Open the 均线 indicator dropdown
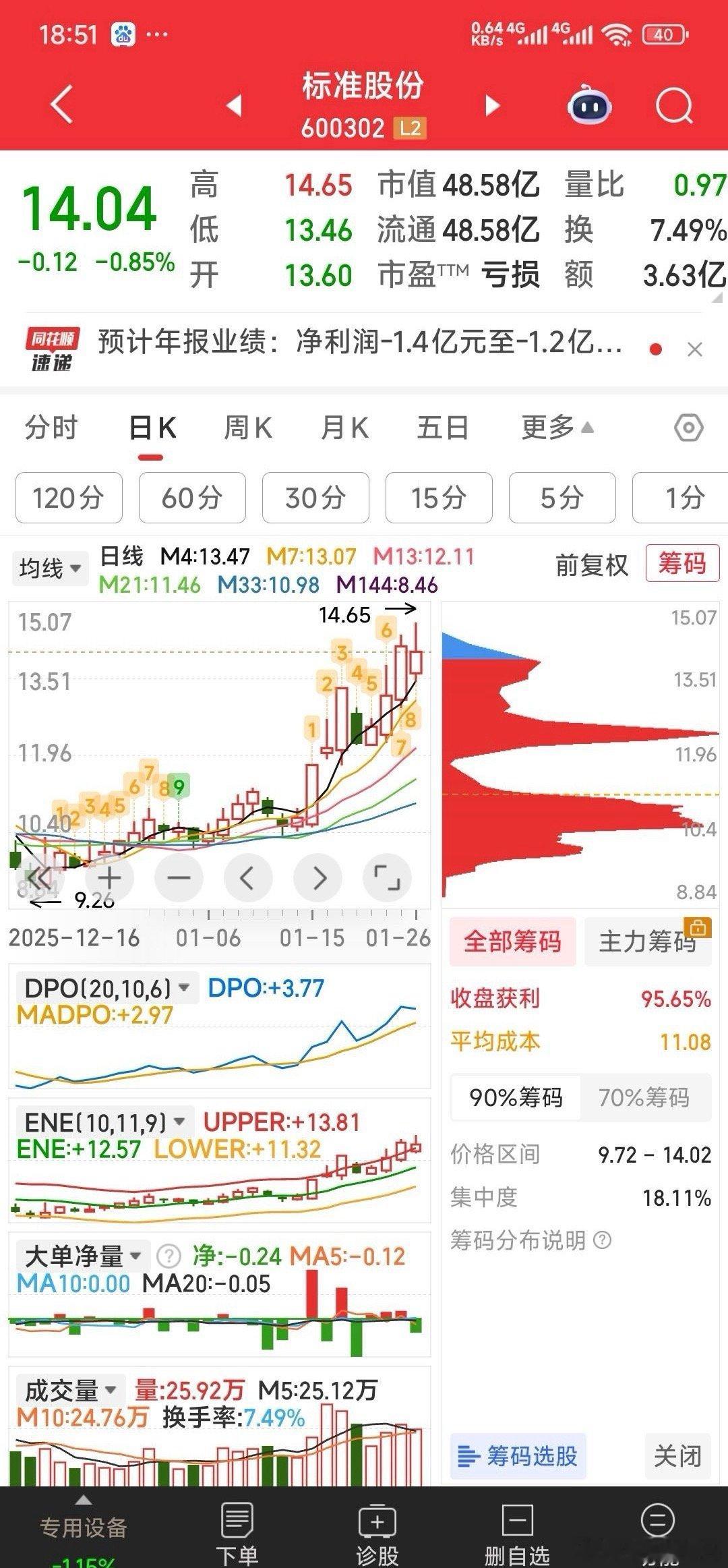 coord(50,568)
